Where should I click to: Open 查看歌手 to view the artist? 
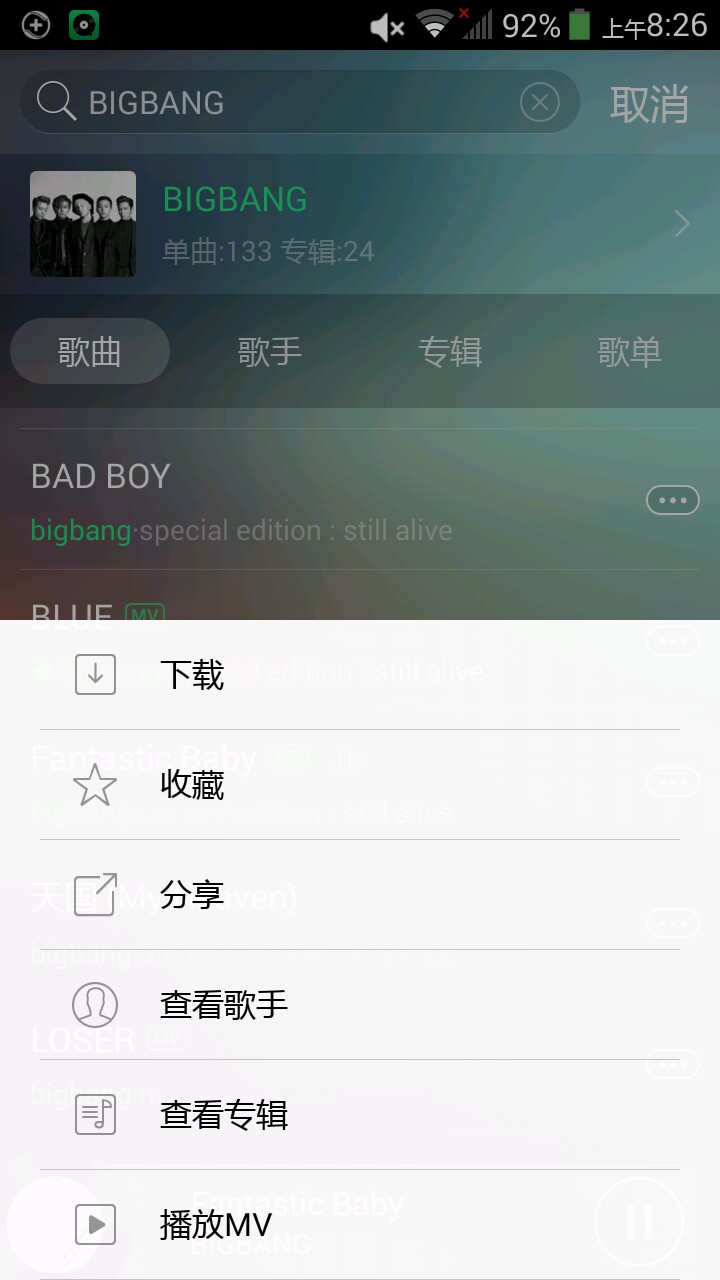pyautogui.click(x=360, y=1005)
